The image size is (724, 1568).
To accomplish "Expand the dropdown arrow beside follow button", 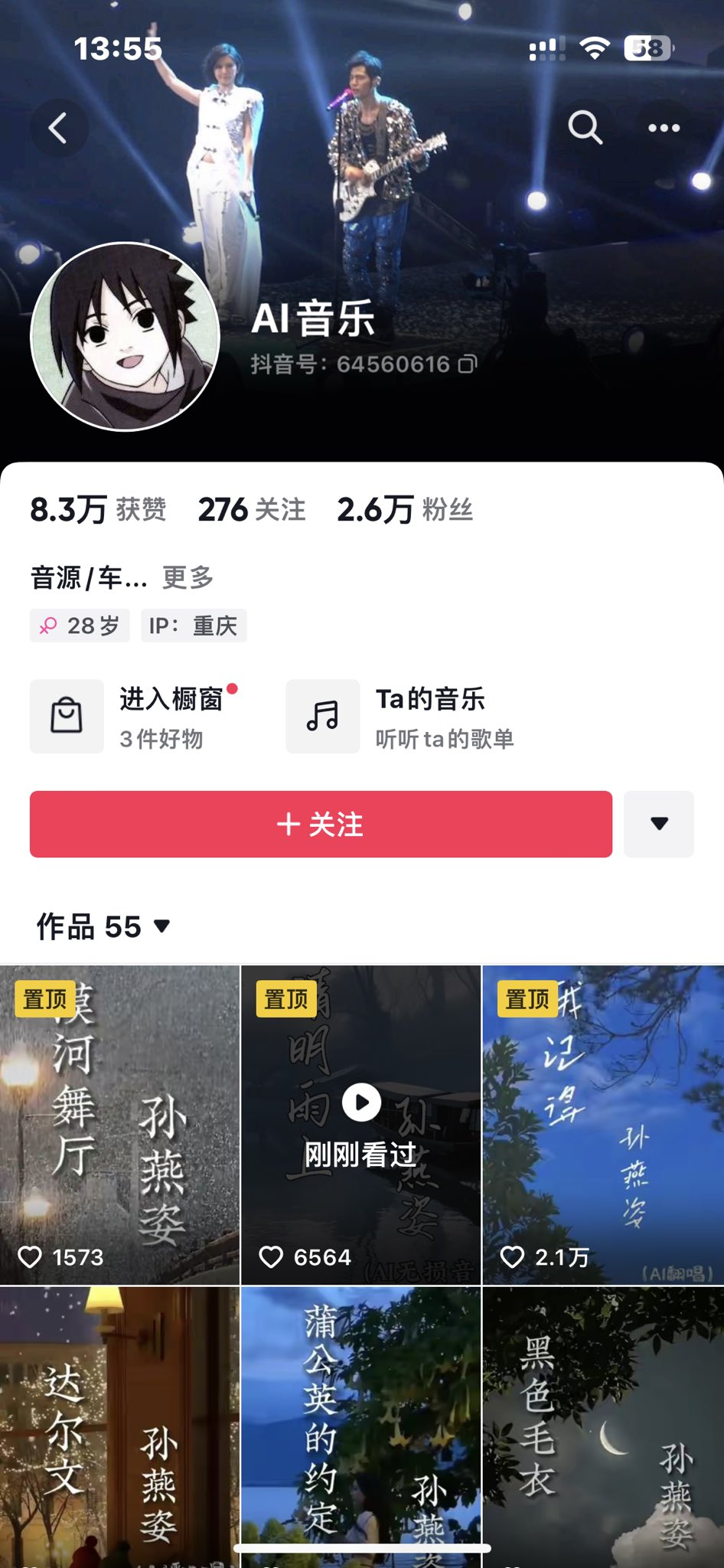I will pos(659,824).
